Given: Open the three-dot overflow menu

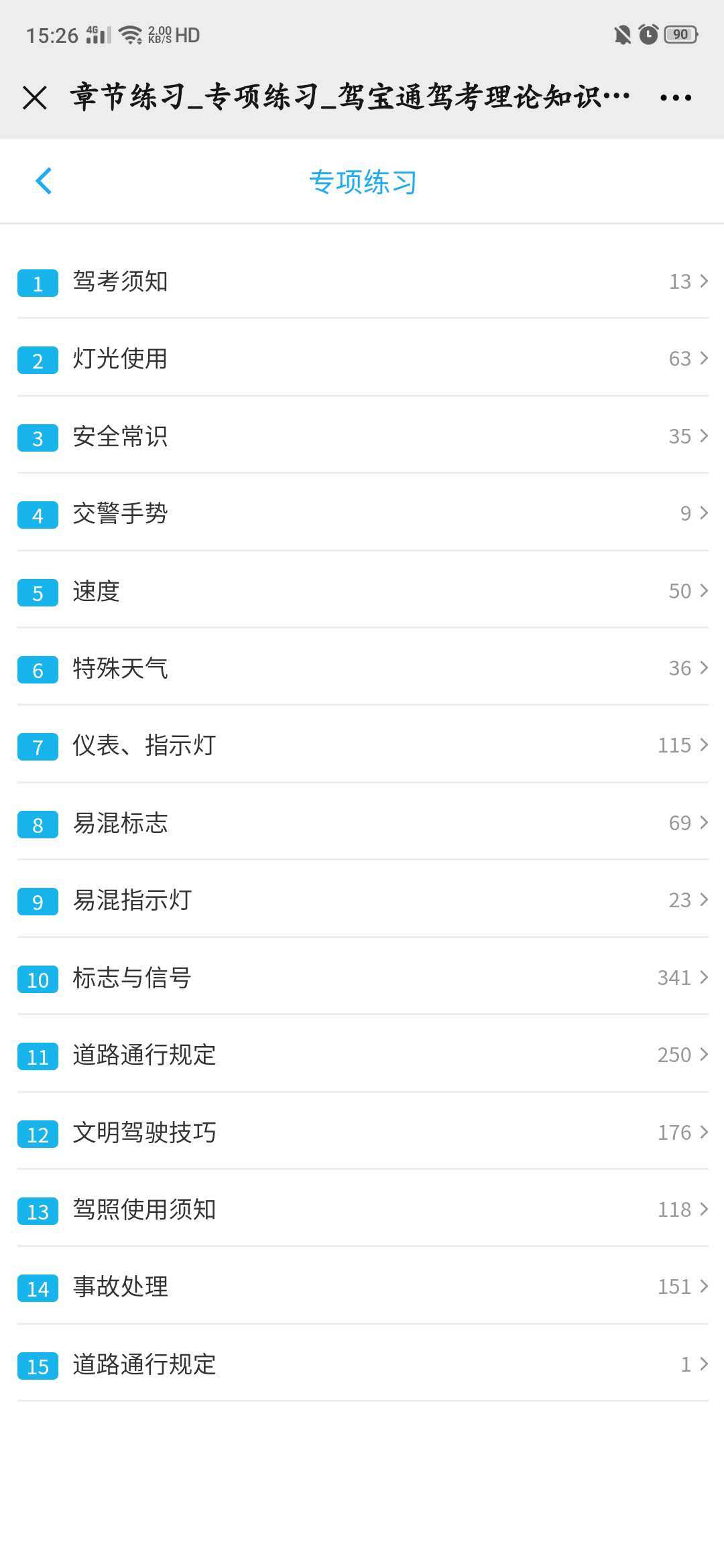Looking at the screenshot, I should click(675, 98).
